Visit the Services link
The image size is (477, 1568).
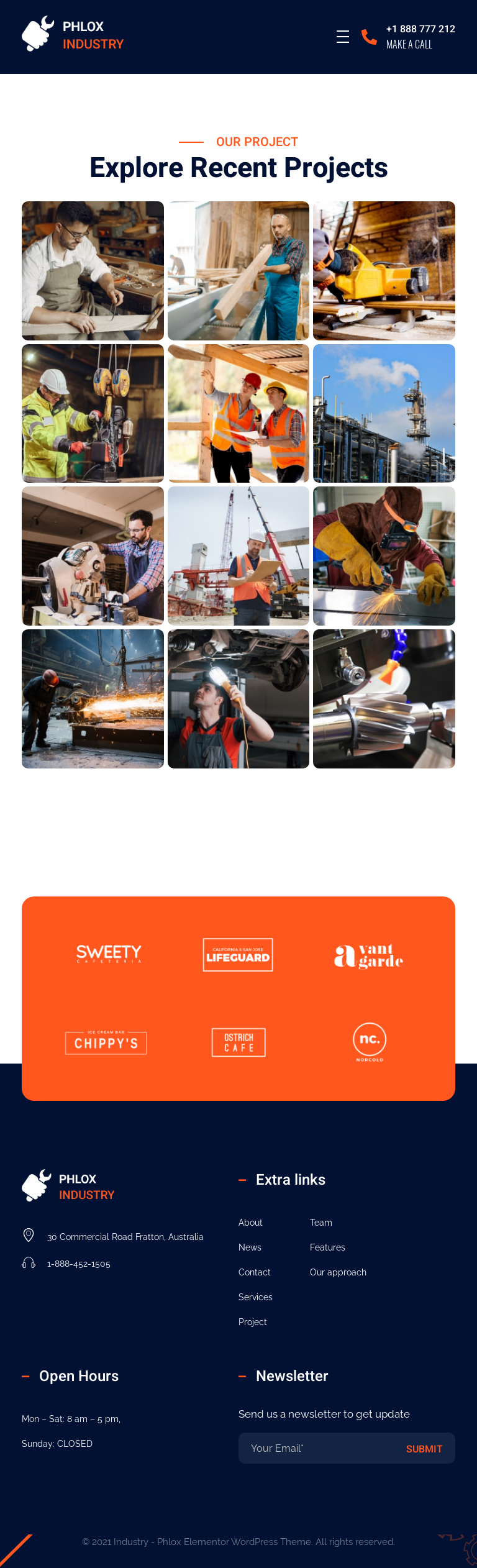pyautogui.click(x=255, y=1297)
